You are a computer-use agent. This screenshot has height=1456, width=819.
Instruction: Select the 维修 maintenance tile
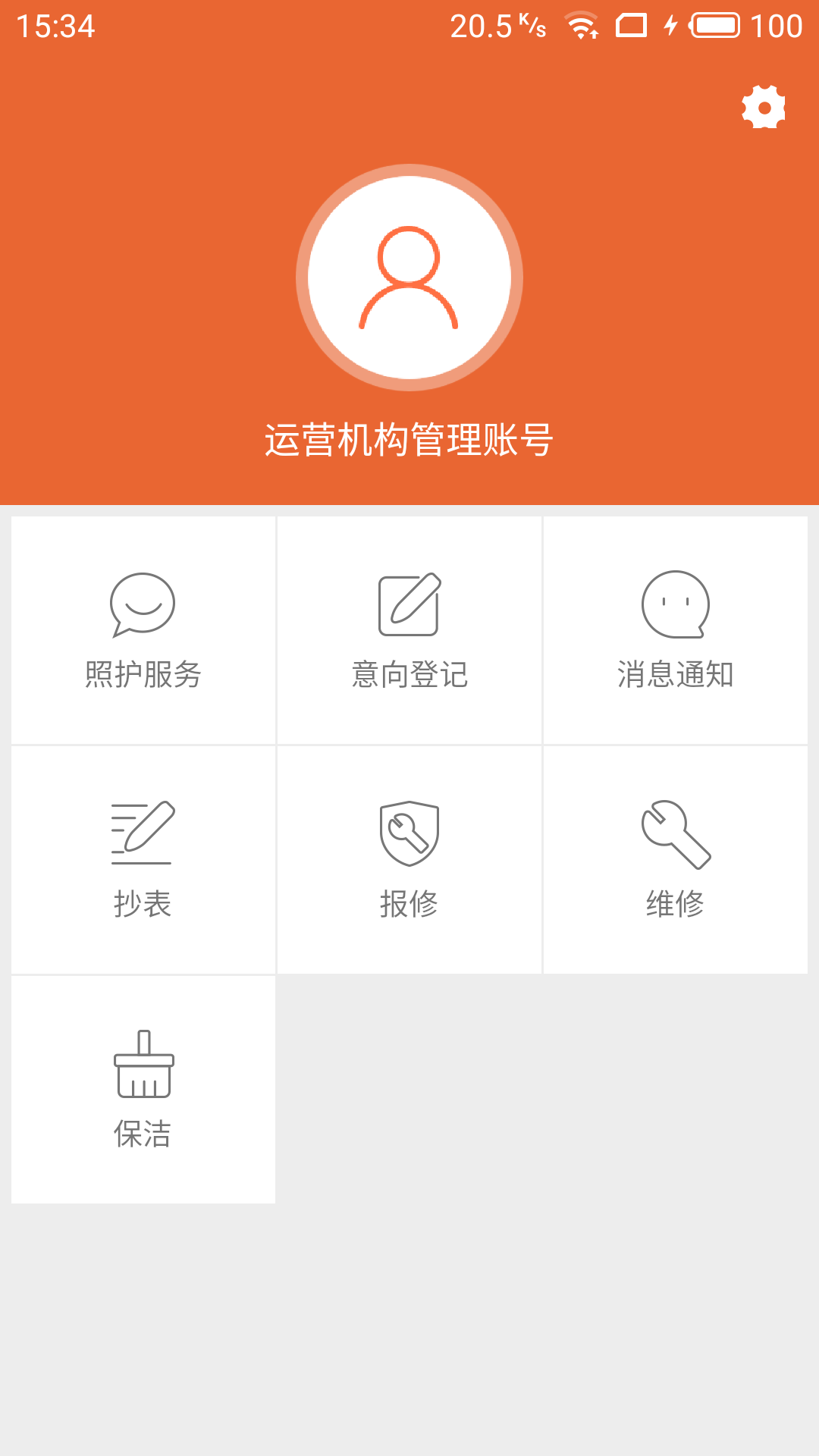675,859
